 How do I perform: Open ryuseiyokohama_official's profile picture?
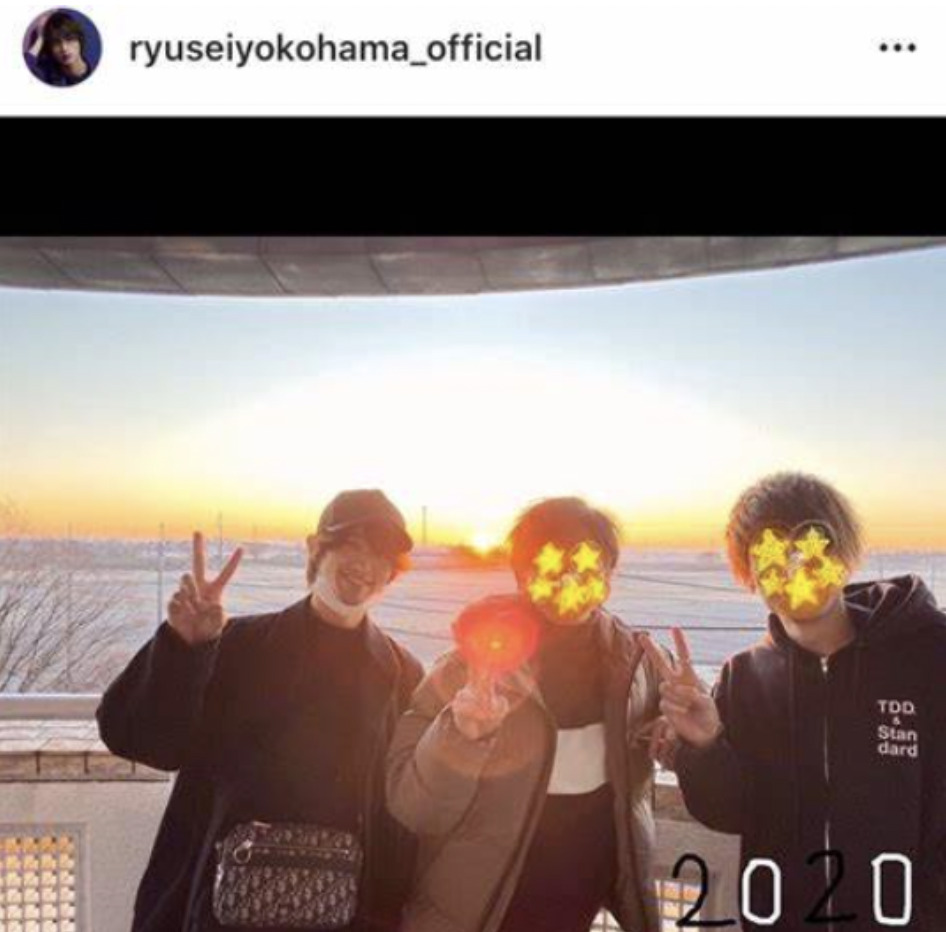pos(61,48)
